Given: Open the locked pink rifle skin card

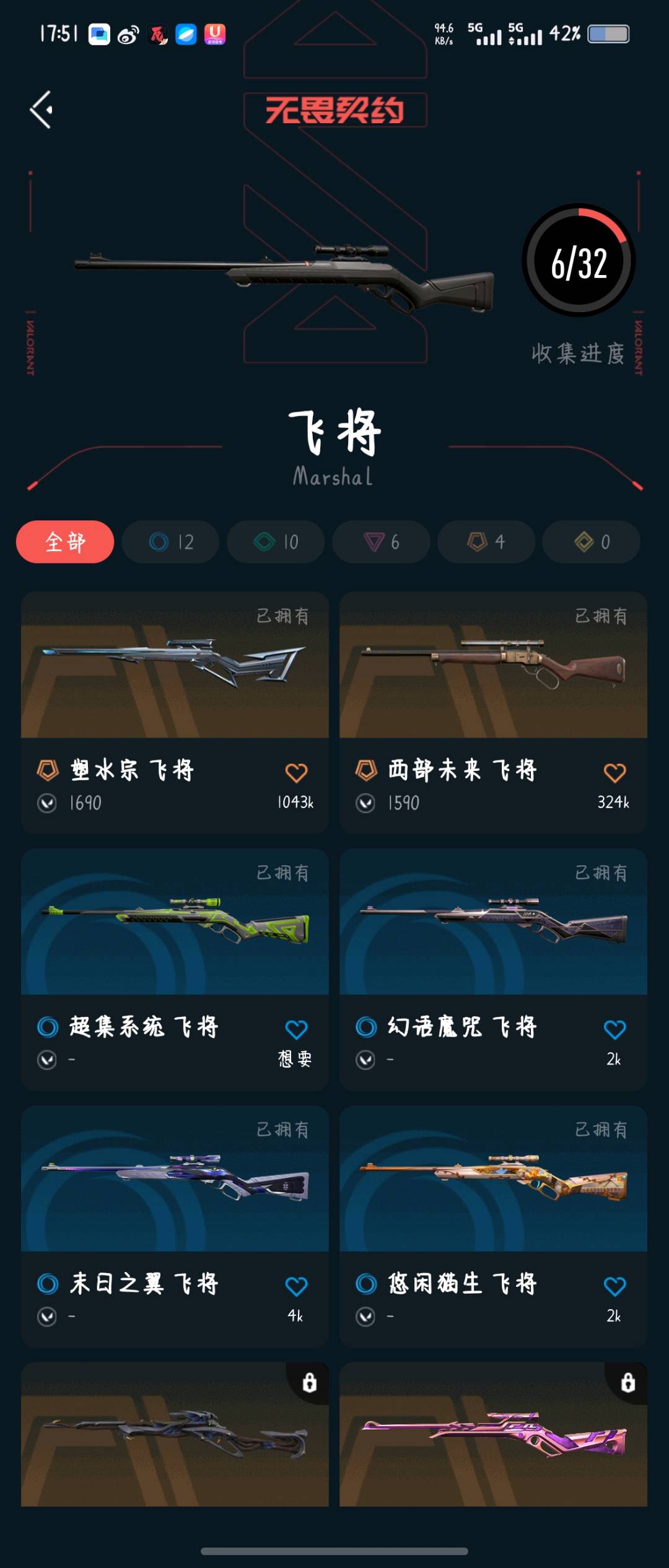Looking at the screenshot, I should (493, 1435).
